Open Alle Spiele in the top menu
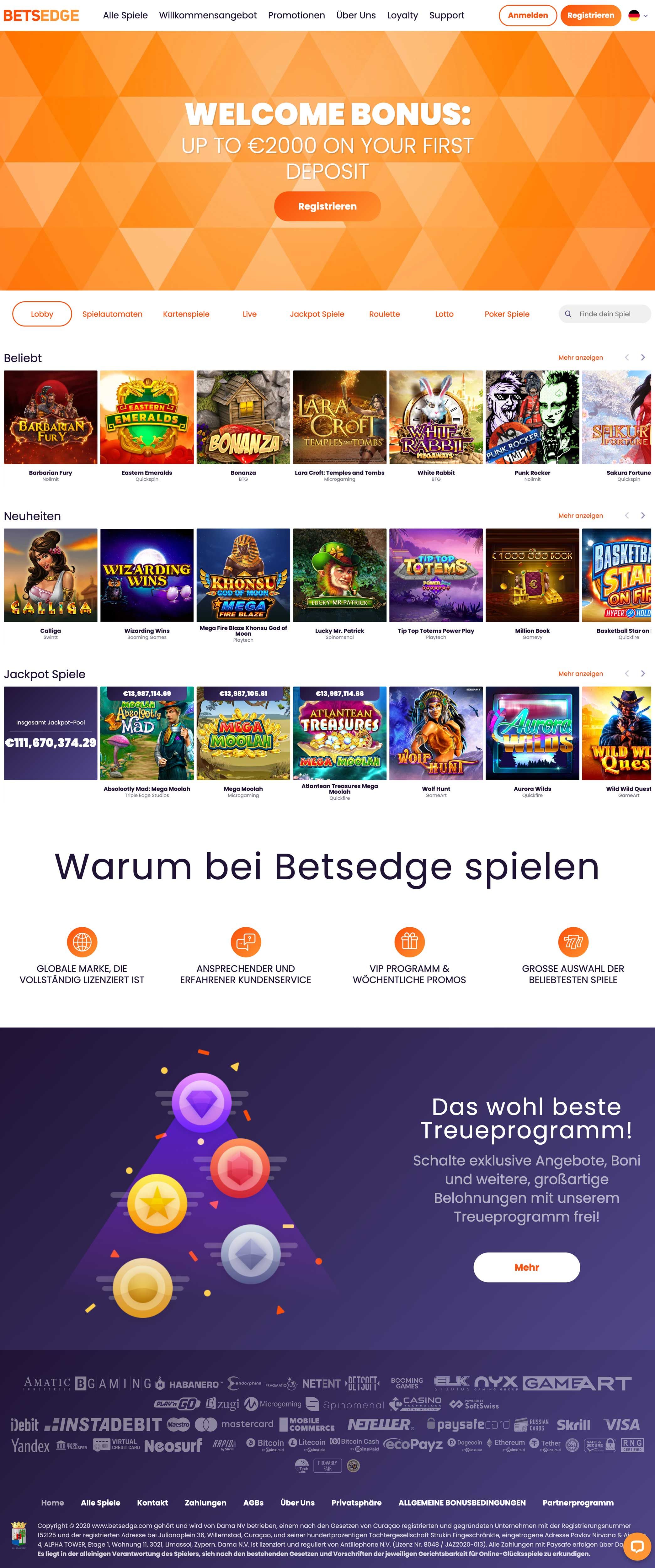Viewport: 655px width, 1568px height. coord(125,15)
